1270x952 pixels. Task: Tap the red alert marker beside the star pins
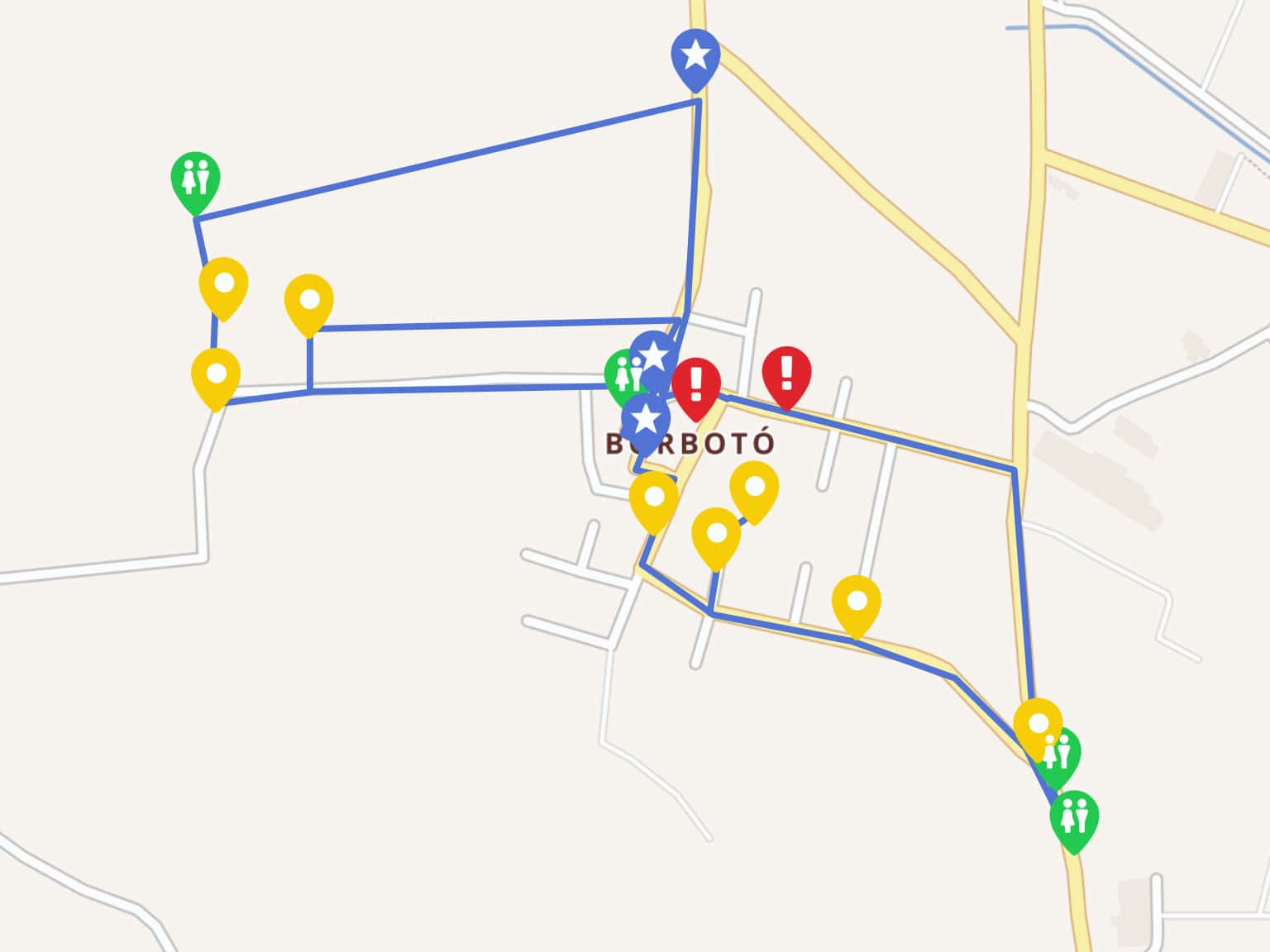695,384
